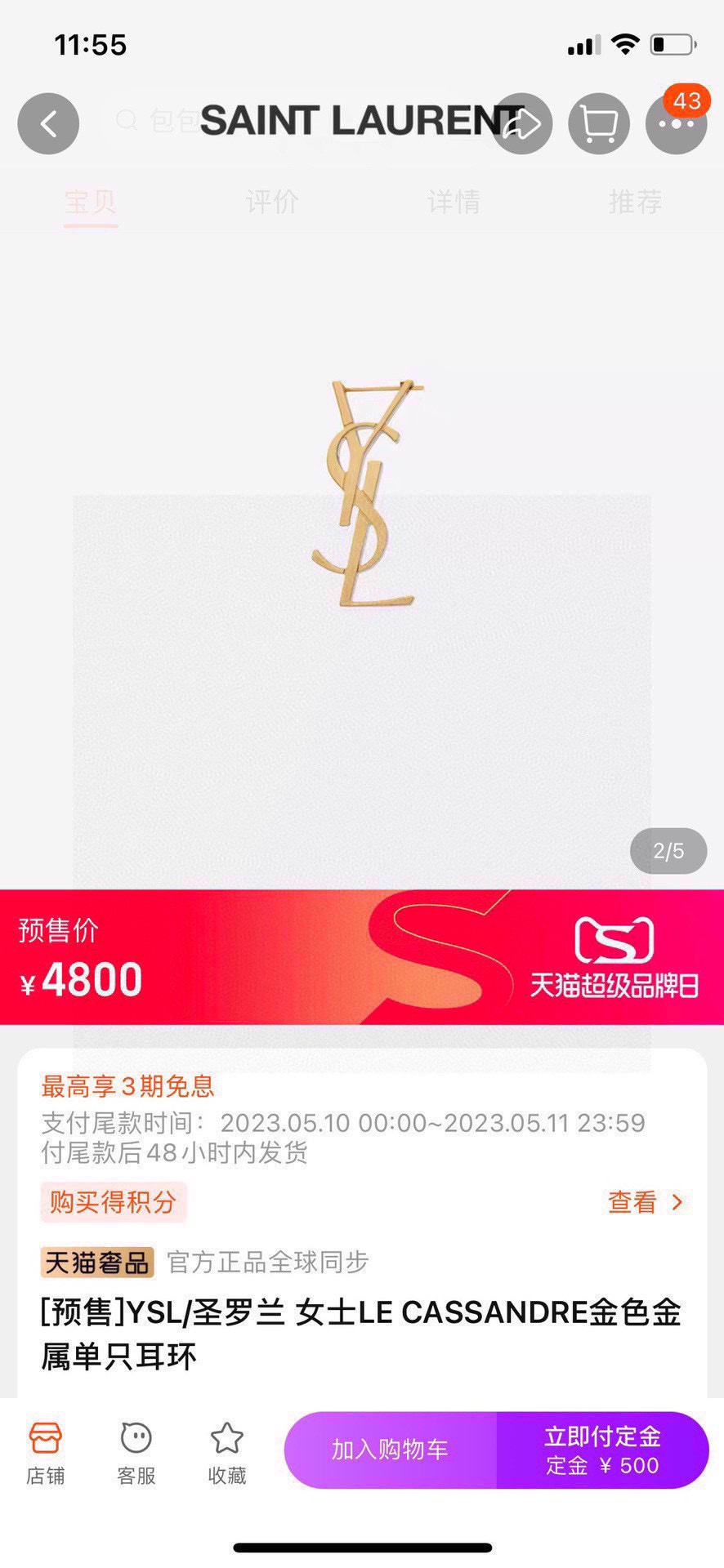Pay the ¥500 deposit with 立即付定金

point(602,1450)
